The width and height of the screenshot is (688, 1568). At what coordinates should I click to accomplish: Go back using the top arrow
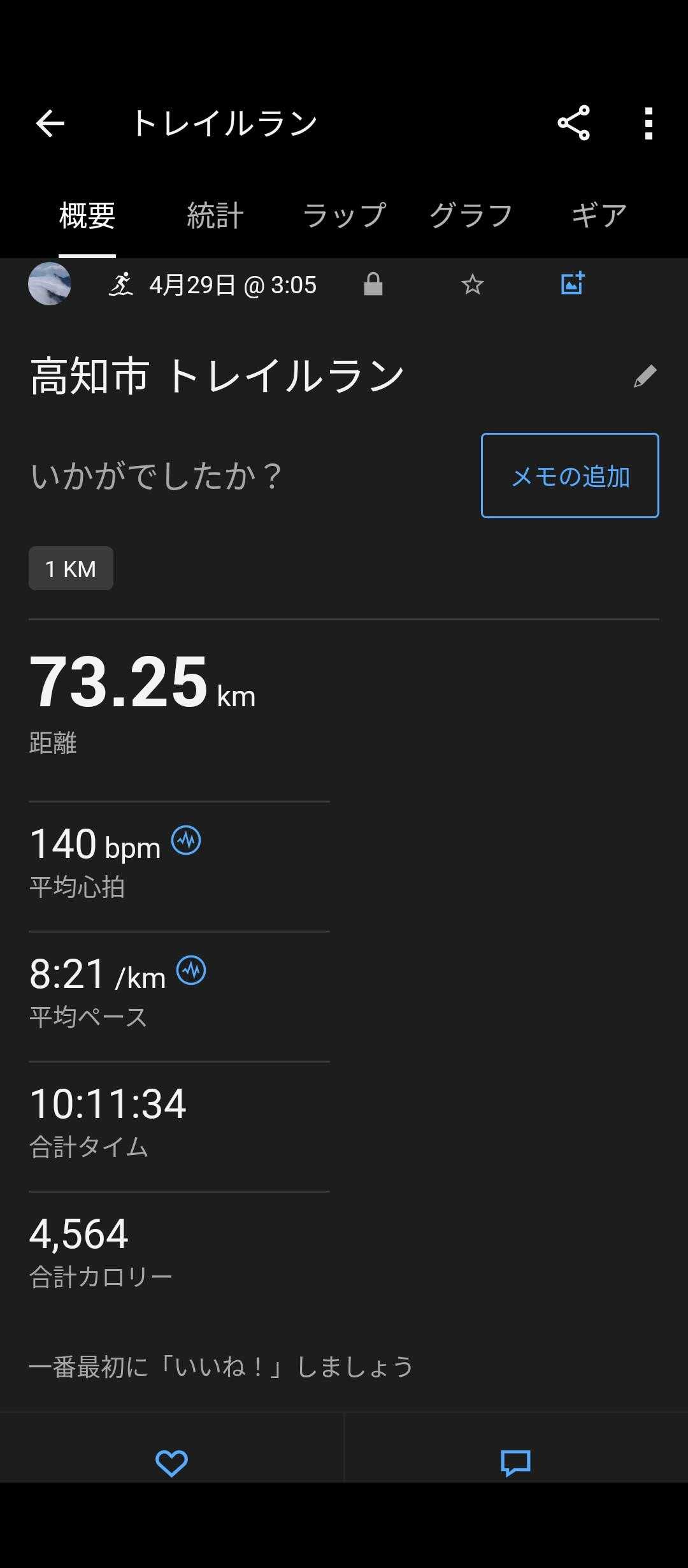click(x=50, y=123)
